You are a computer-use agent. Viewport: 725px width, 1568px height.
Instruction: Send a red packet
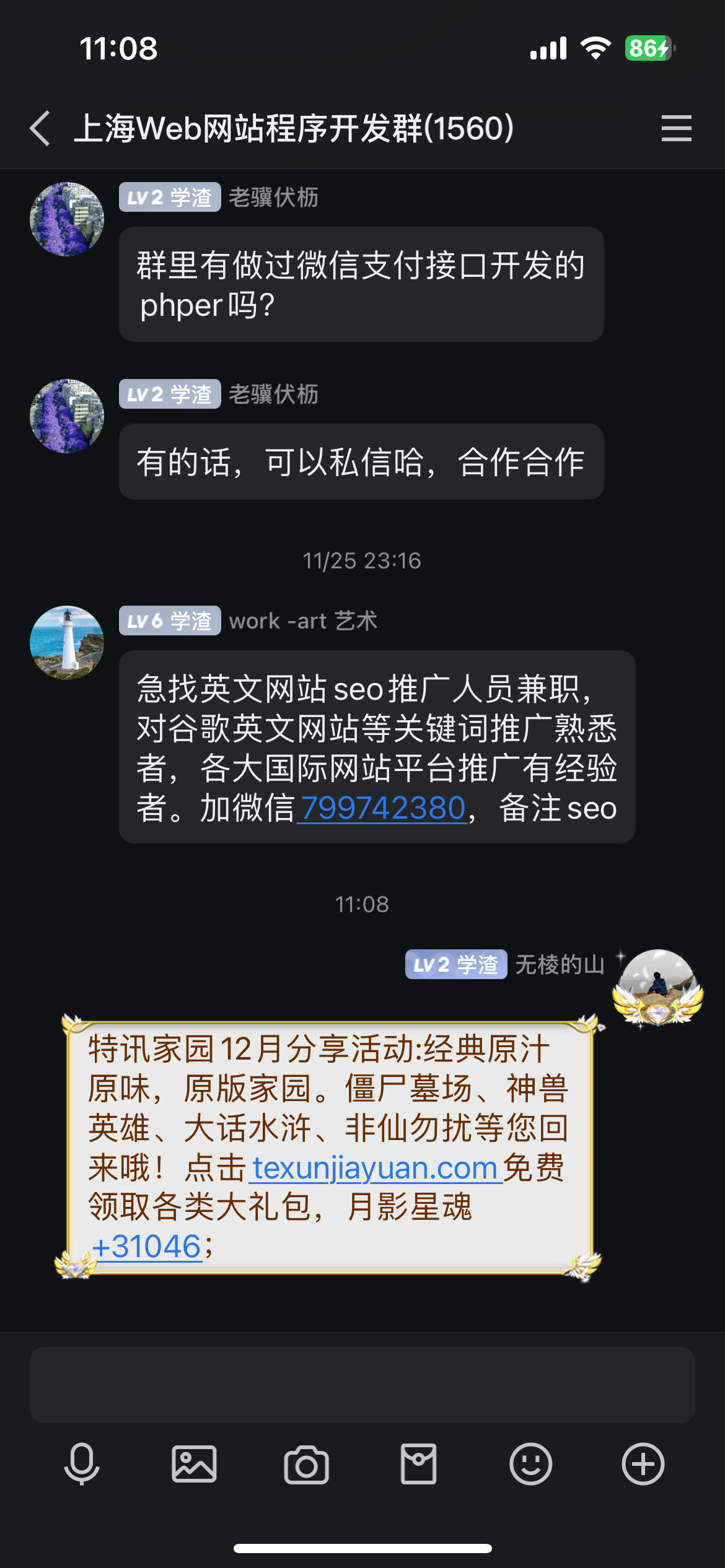coord(418,1465)
